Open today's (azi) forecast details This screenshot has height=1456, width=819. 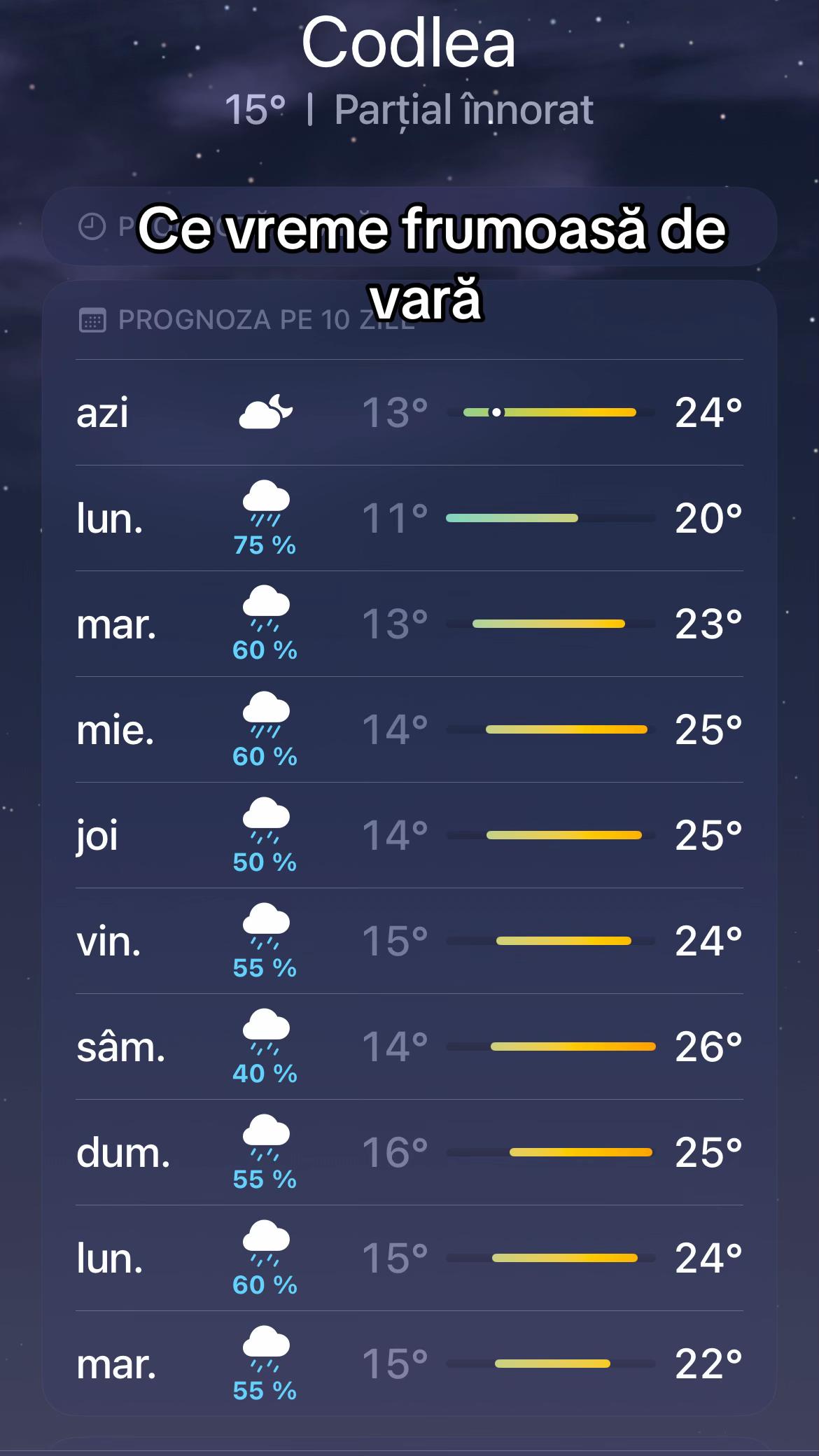pyautogui.click(x=409, y=412)
